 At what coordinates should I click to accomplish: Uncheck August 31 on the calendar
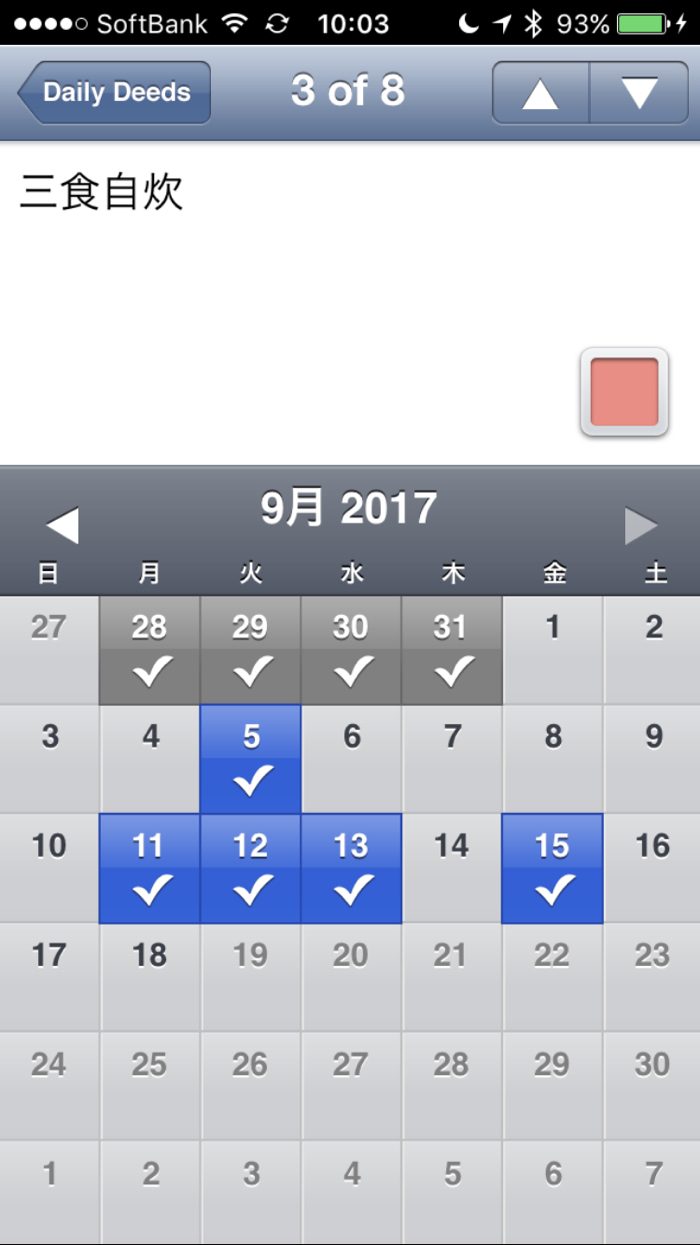(x=452, y=650)
